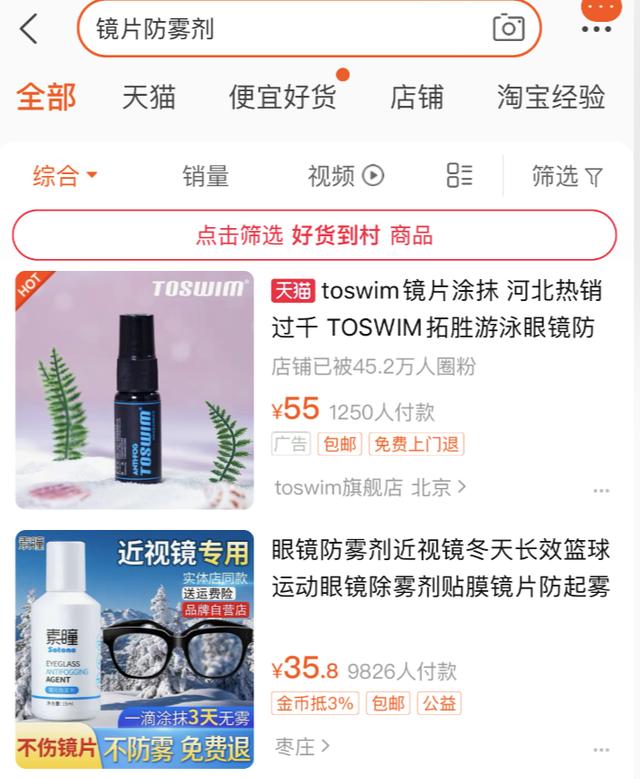This screenshot has height=779, width=640.
Task: Switch to the 天猫 tab
Action: tap(149, 97)
